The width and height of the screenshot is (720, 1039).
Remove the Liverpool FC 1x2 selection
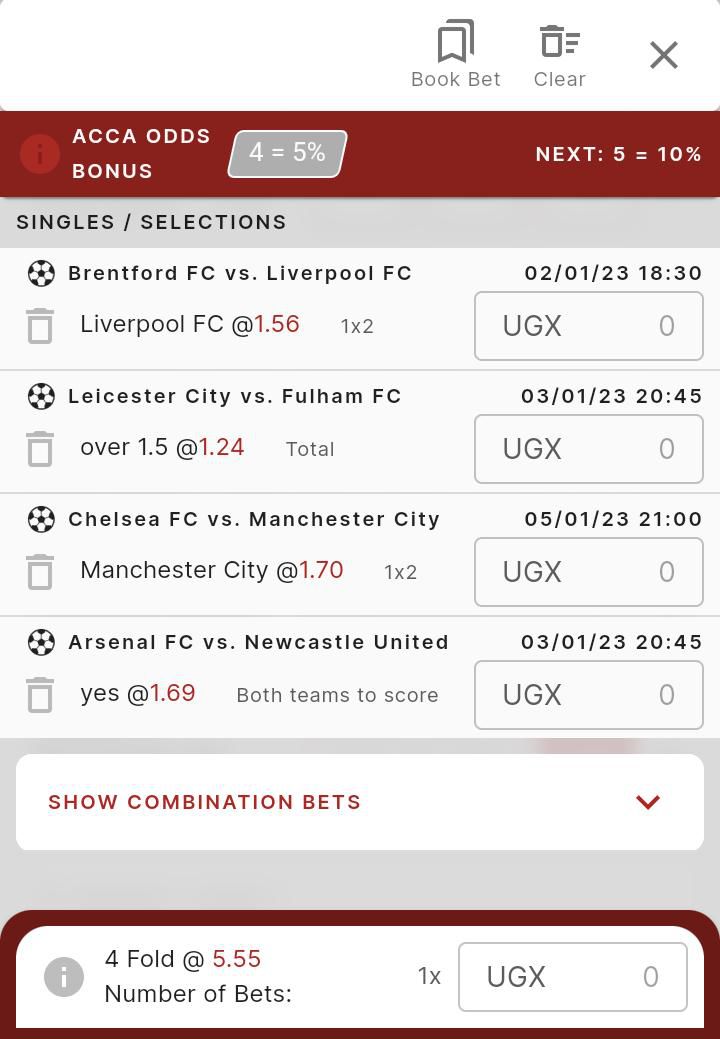(x=40, y=326)
